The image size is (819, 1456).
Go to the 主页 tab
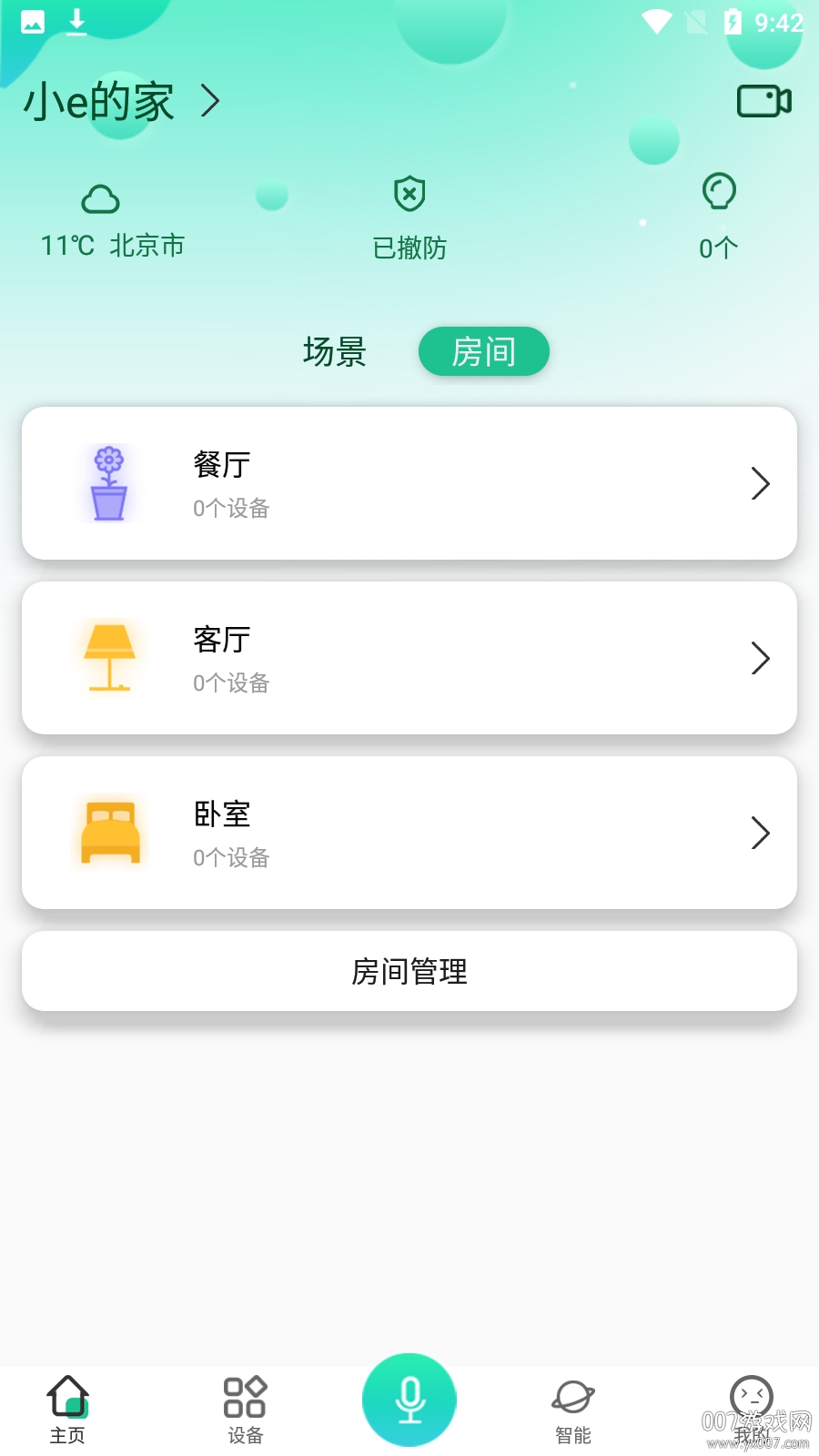(x=67, y=1409)
